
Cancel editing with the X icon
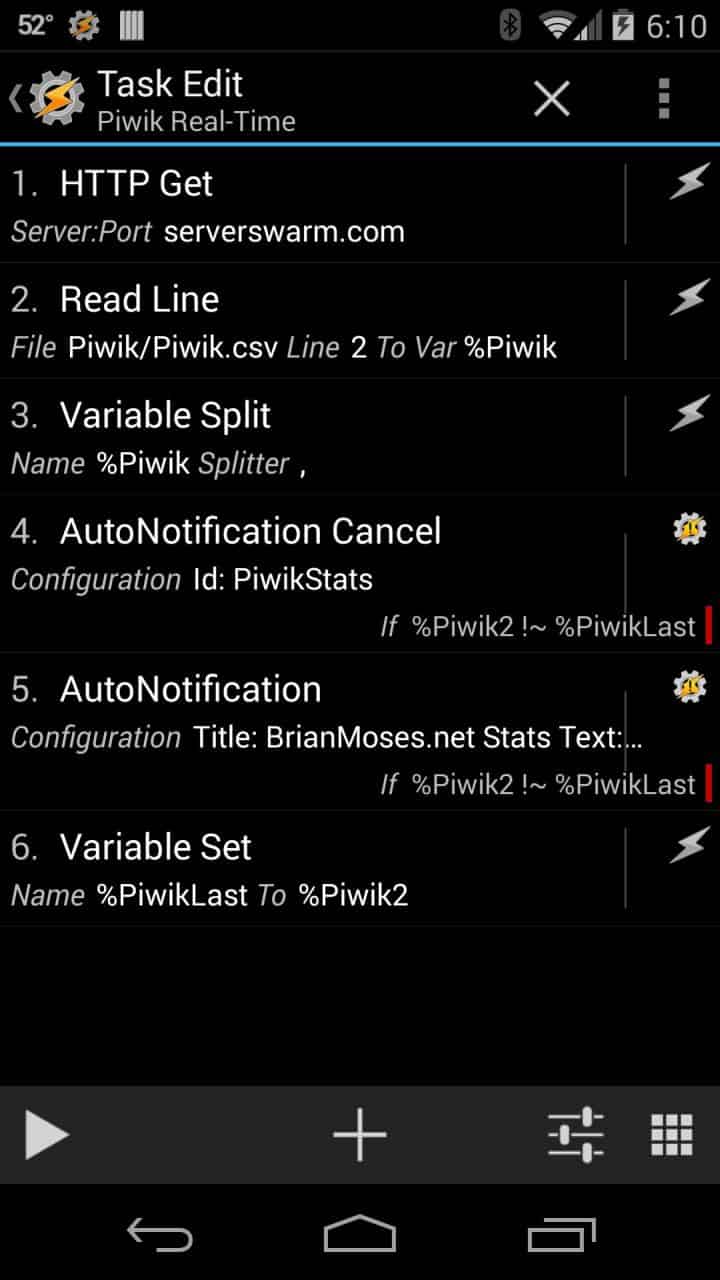click(x=551, y=99)
